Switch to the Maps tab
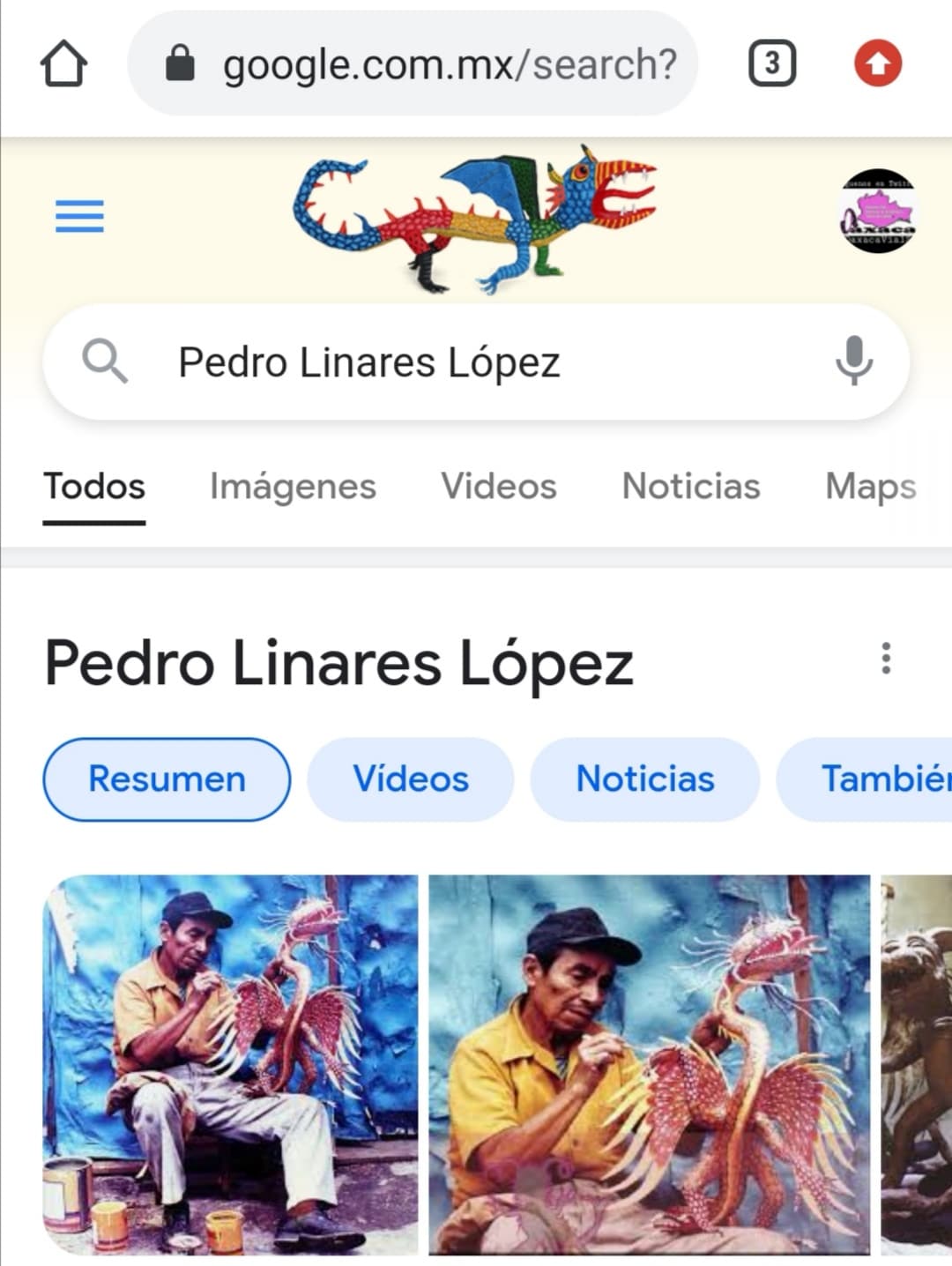Viewport: 952px width, 1266px height. (870, 487)
